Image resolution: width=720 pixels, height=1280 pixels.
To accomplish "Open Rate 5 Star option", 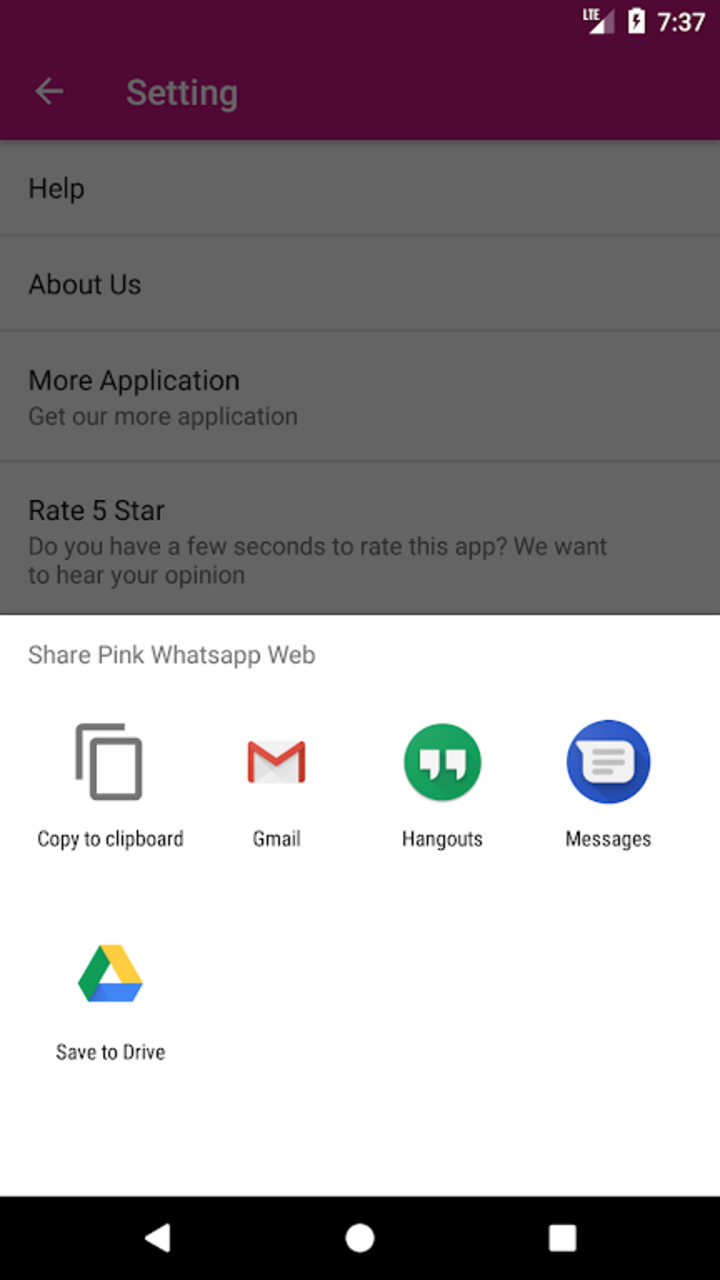I will (x=360, y=540).
